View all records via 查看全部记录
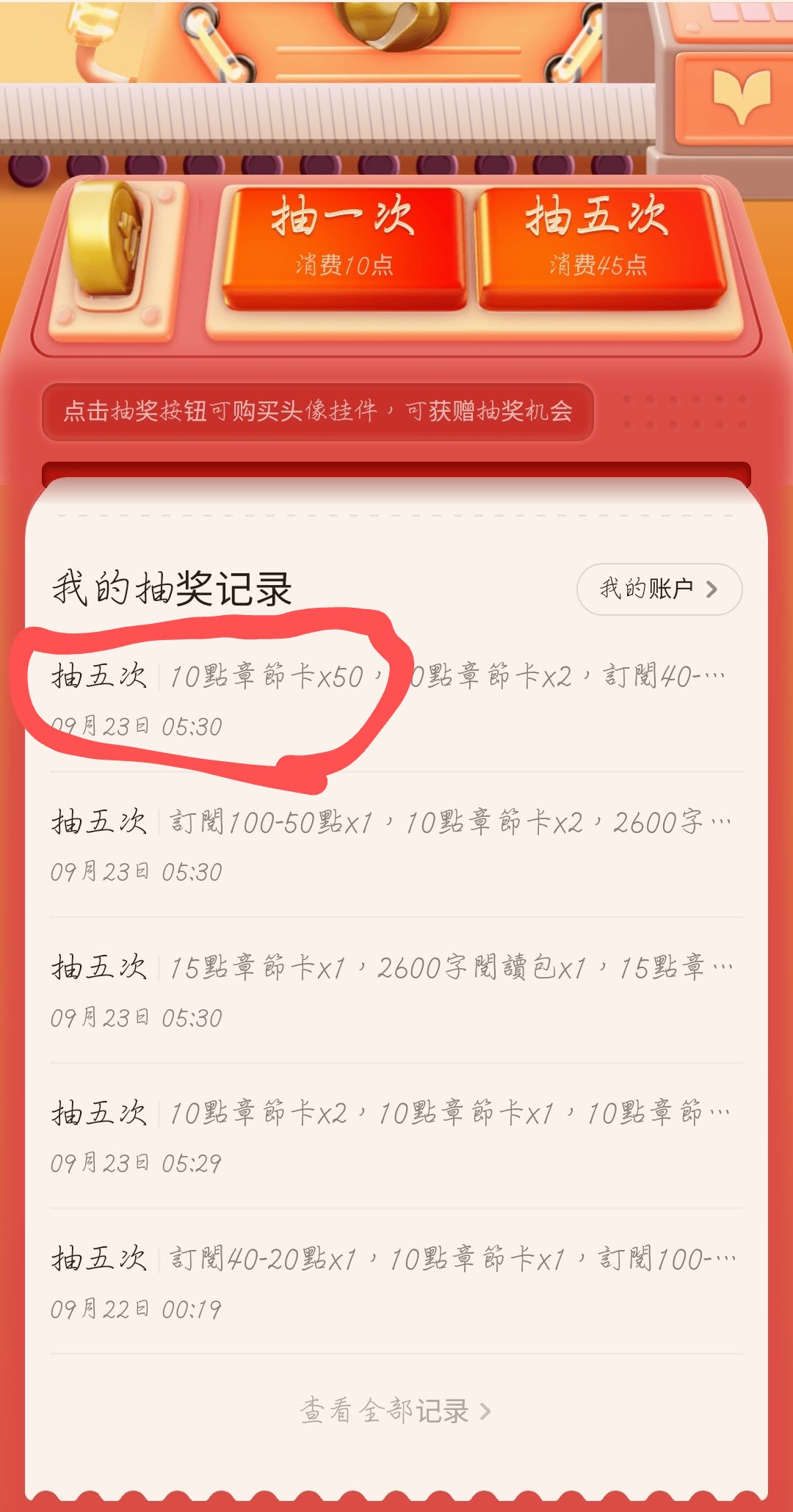 click(x=395, y=1411)
